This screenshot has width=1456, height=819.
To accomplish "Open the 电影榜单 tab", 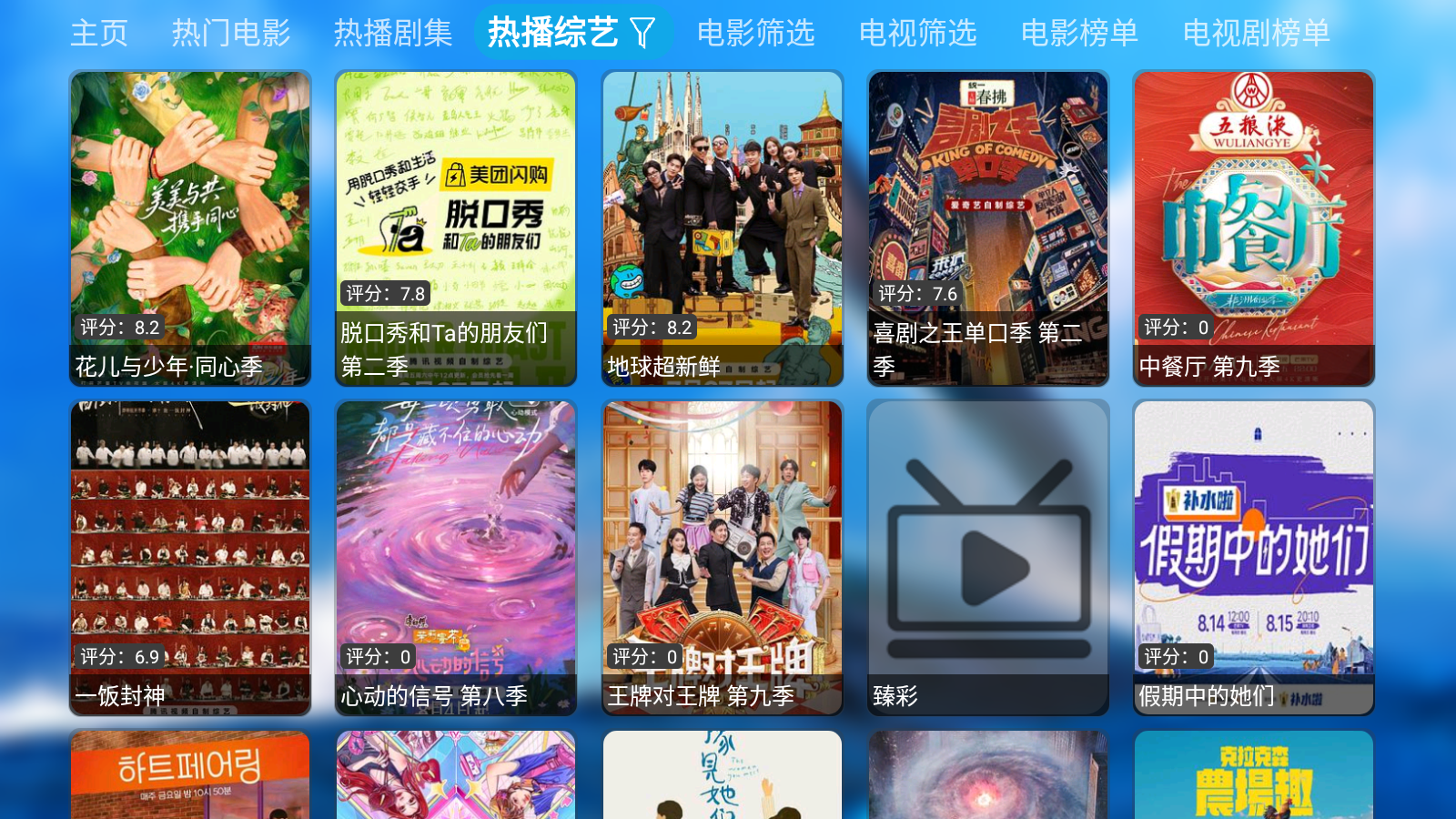I will click(x=1080, y=33).
